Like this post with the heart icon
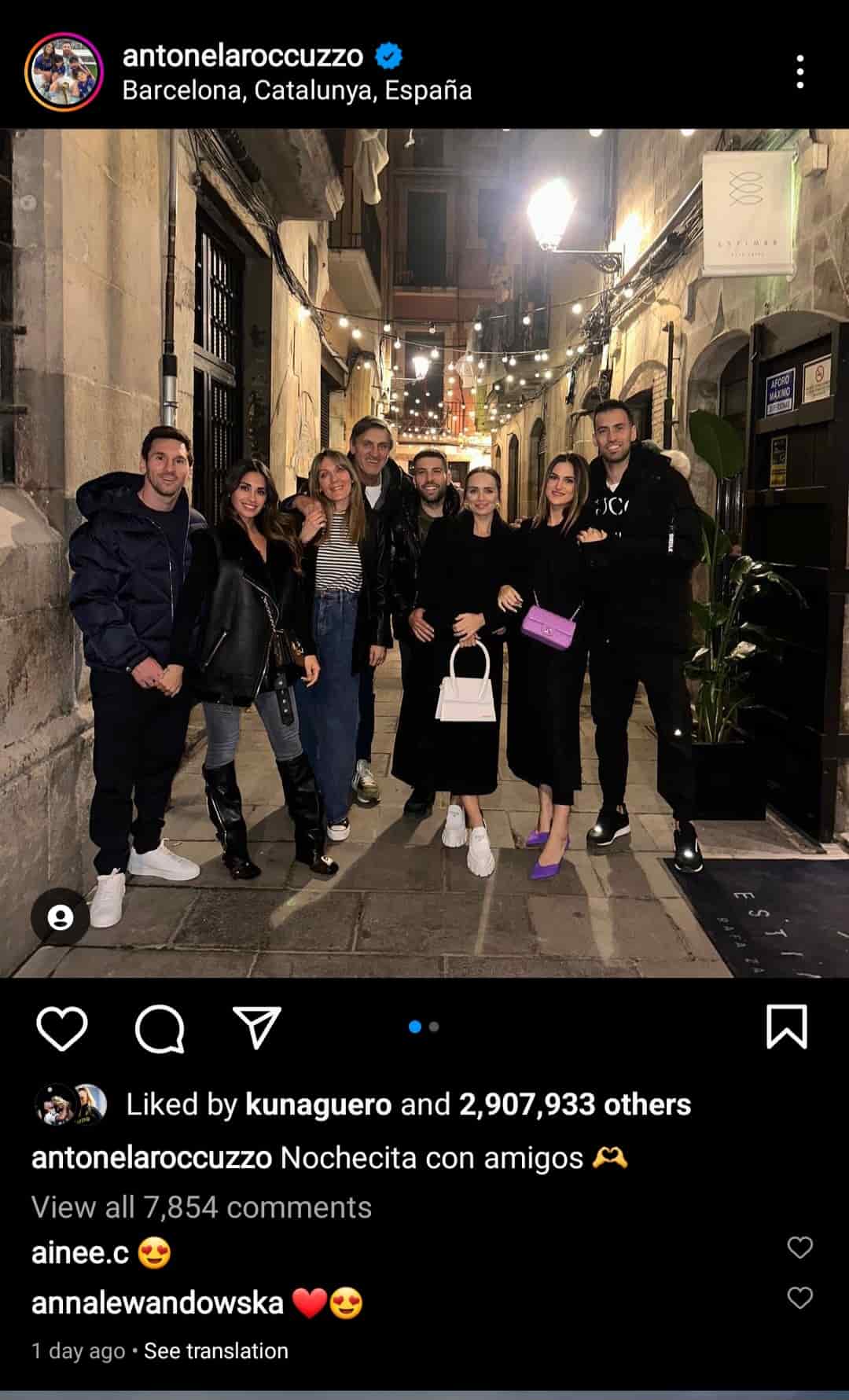The image size is (849, 1400). (62, 1027)
